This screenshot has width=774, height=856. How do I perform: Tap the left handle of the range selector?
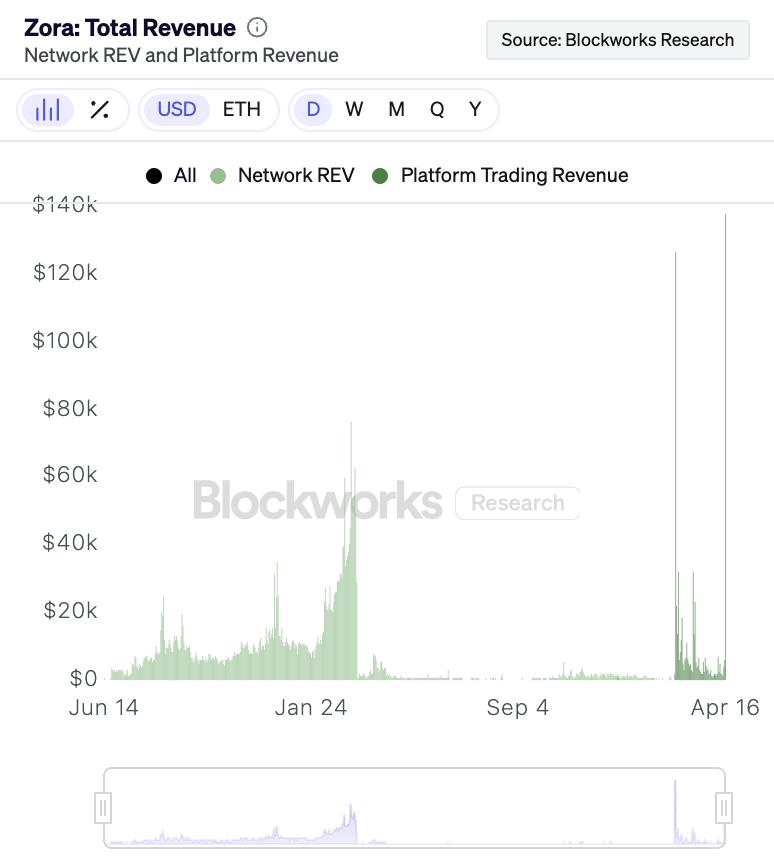[103, 807]
